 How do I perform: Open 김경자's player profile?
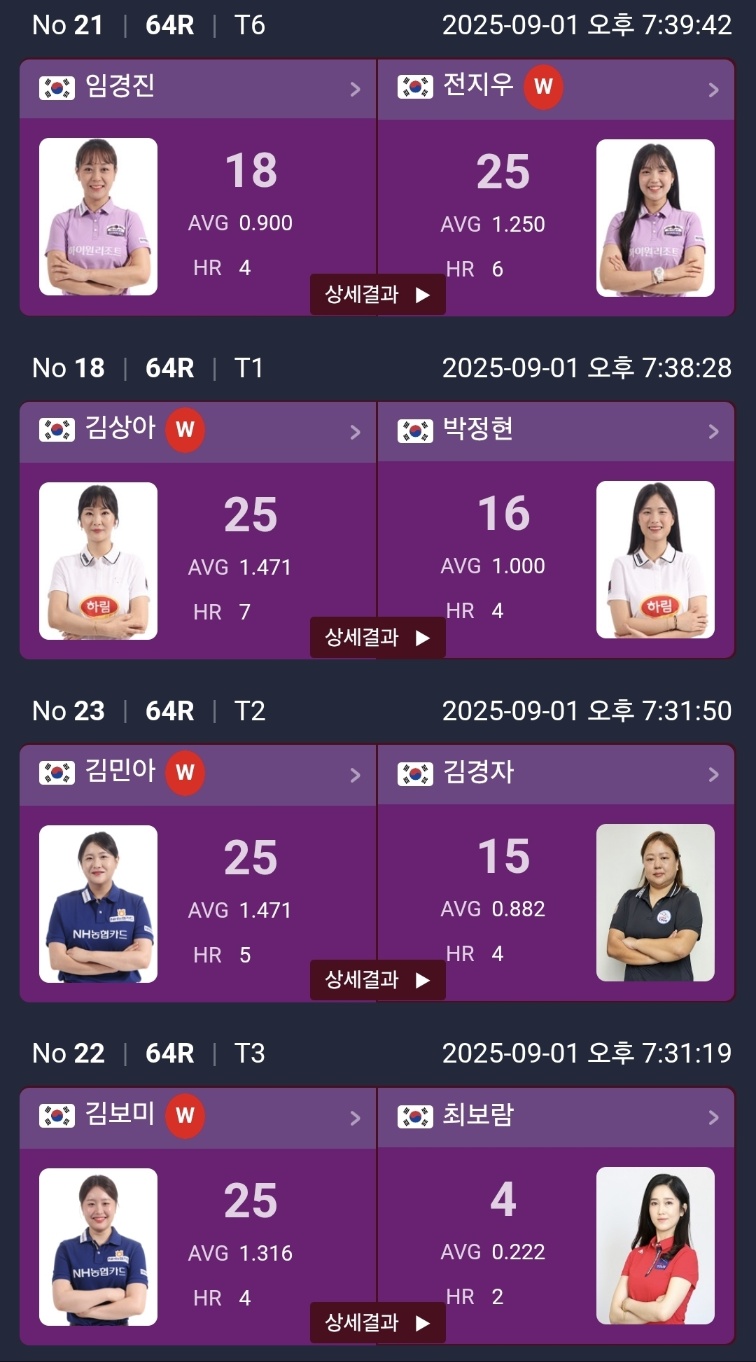pyautogui.click(x=556, y=775)
